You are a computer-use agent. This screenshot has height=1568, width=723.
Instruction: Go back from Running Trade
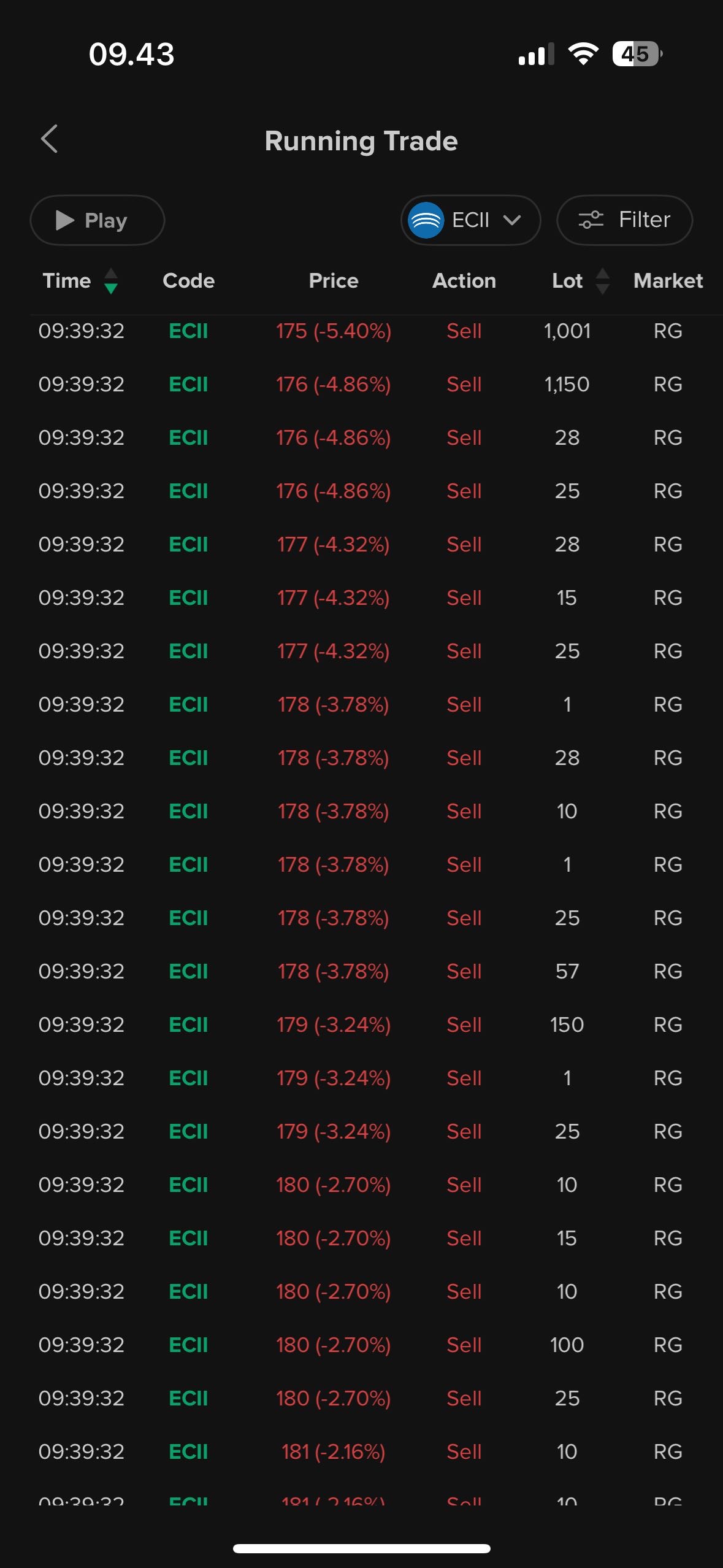coord(50,139)
